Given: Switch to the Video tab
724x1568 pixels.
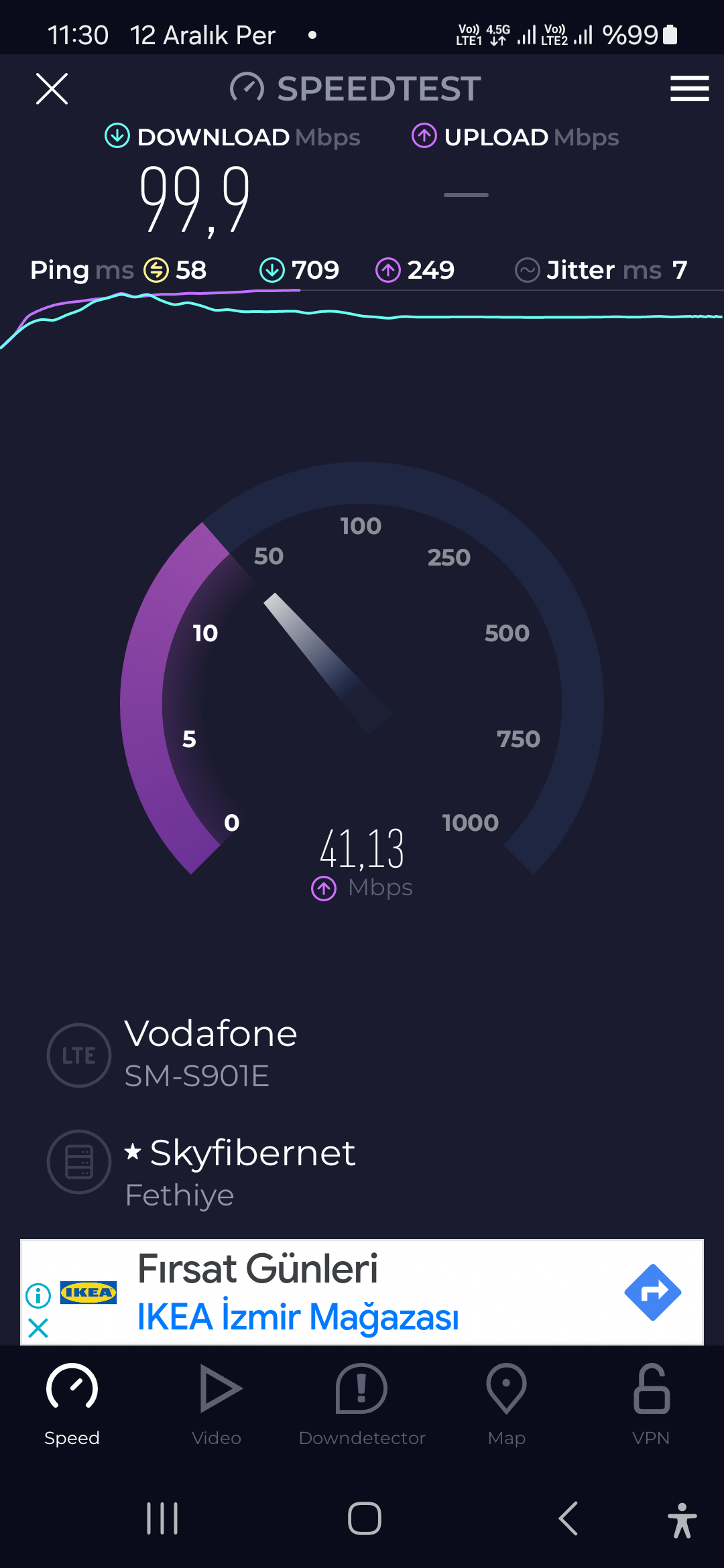Looking at the screenshot, I should click(x=217, y=1404).
